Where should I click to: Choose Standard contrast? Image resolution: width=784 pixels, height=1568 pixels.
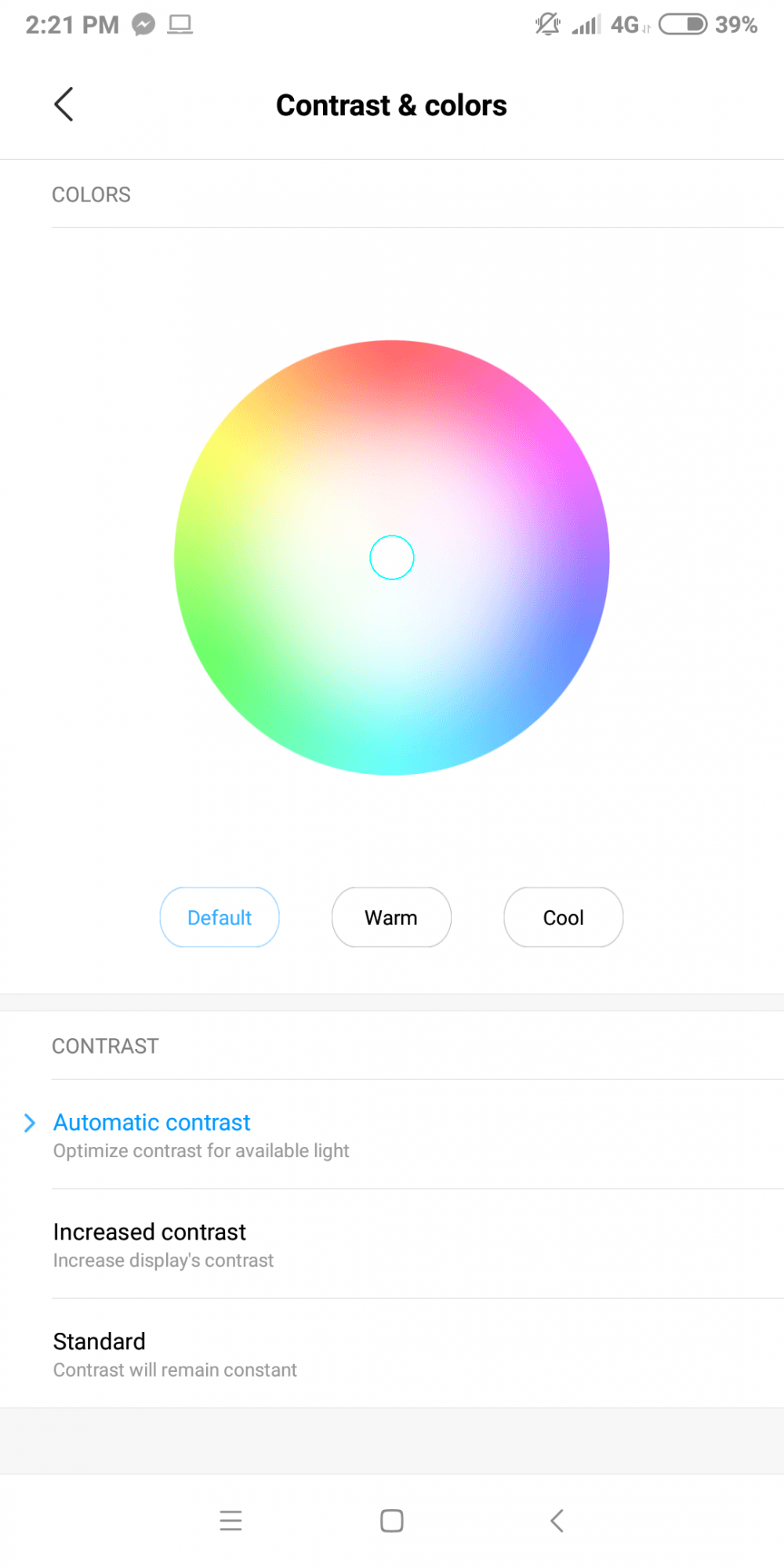(x=392, y=1354)
